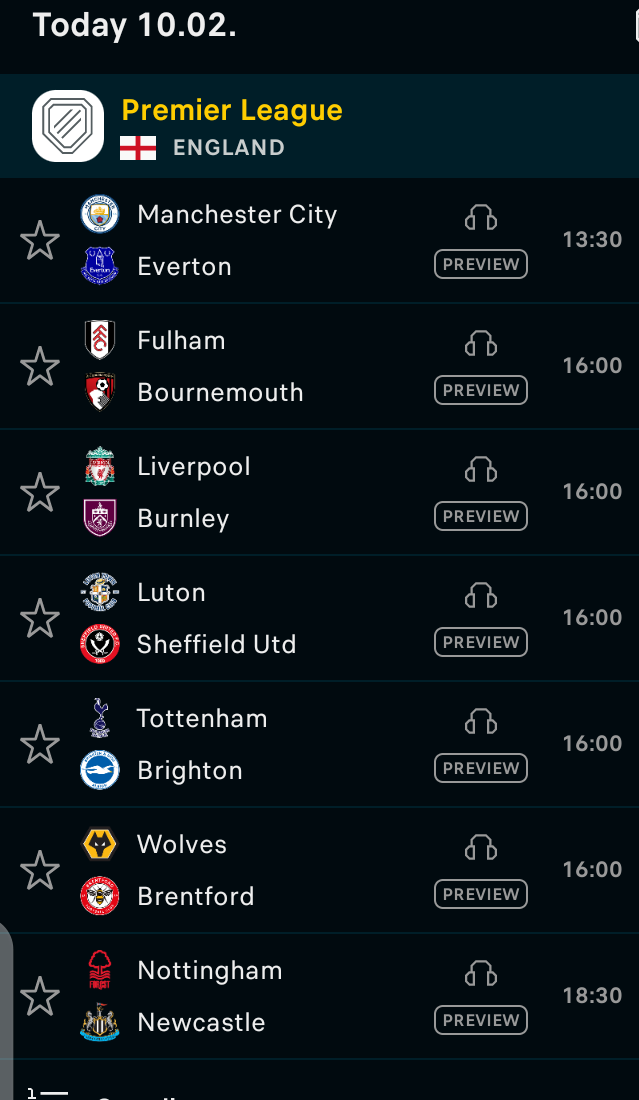The height and width of the screenshot is (1100, 639).
Task: Open preview for Wolves vs Brentford
Action: coord(481,895)
